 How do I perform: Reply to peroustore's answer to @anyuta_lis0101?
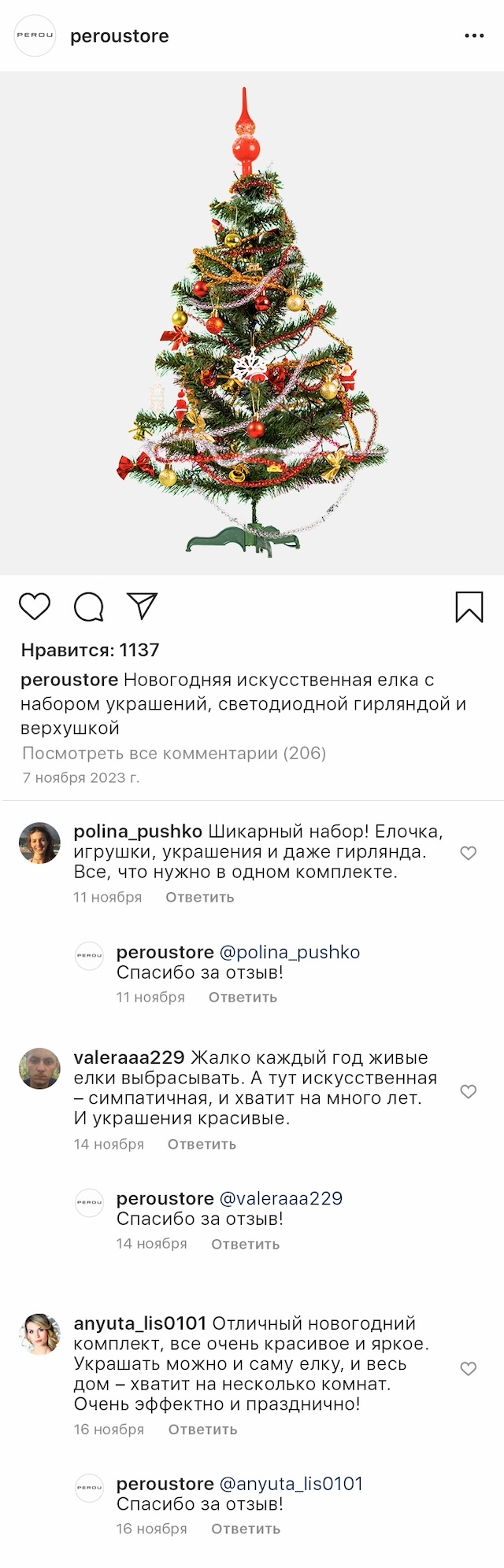246,1529
